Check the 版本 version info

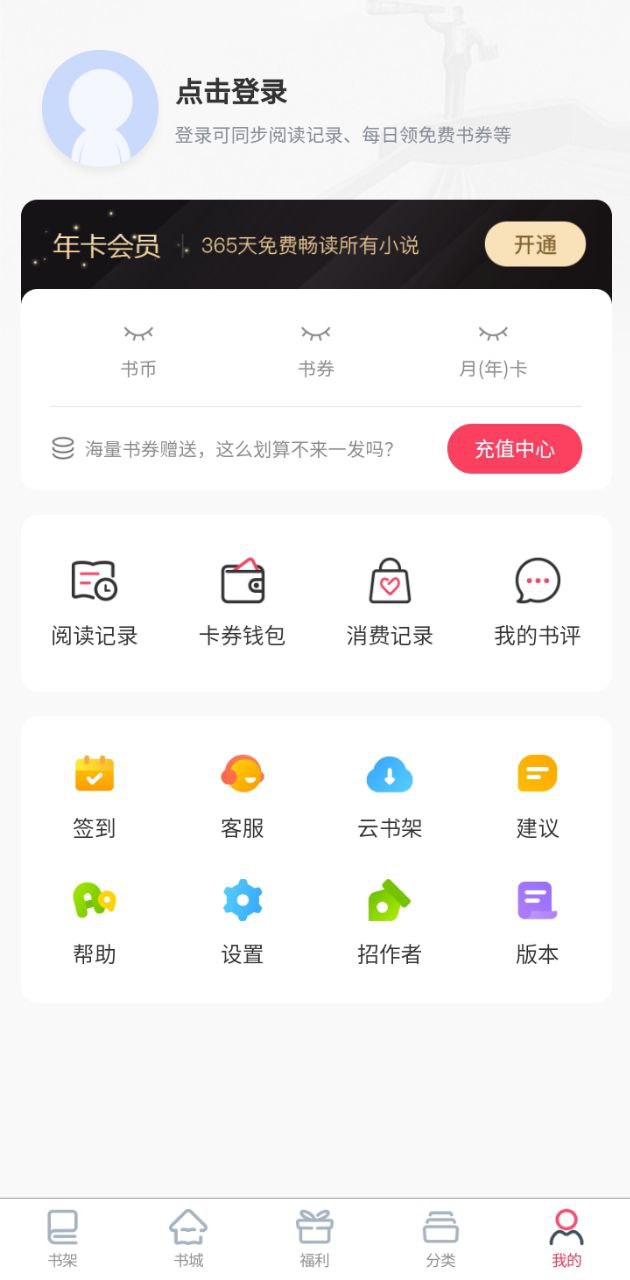tap(537, 923)
